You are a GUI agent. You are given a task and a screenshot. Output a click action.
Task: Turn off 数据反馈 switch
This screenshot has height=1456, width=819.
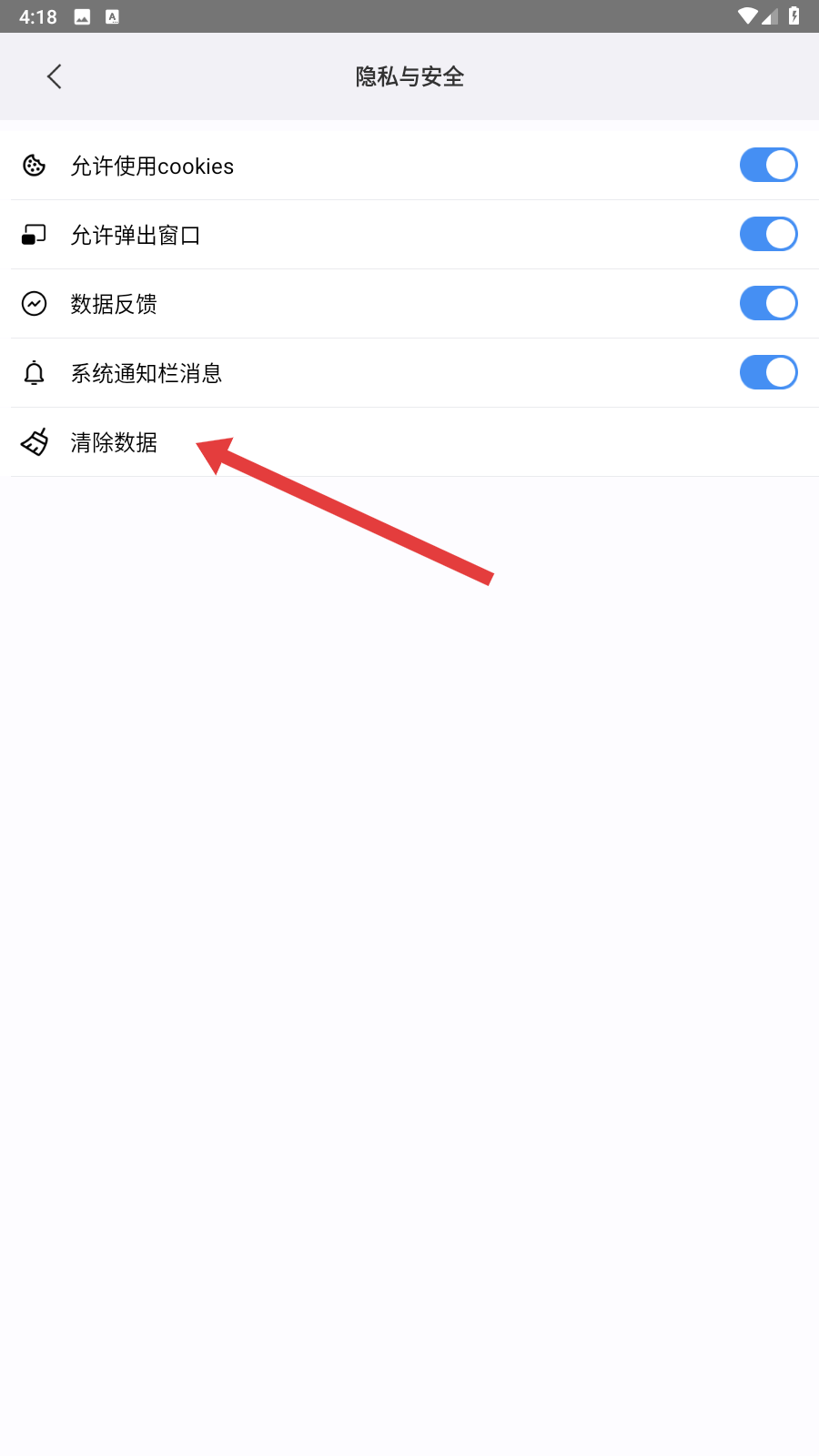(768, 304)
